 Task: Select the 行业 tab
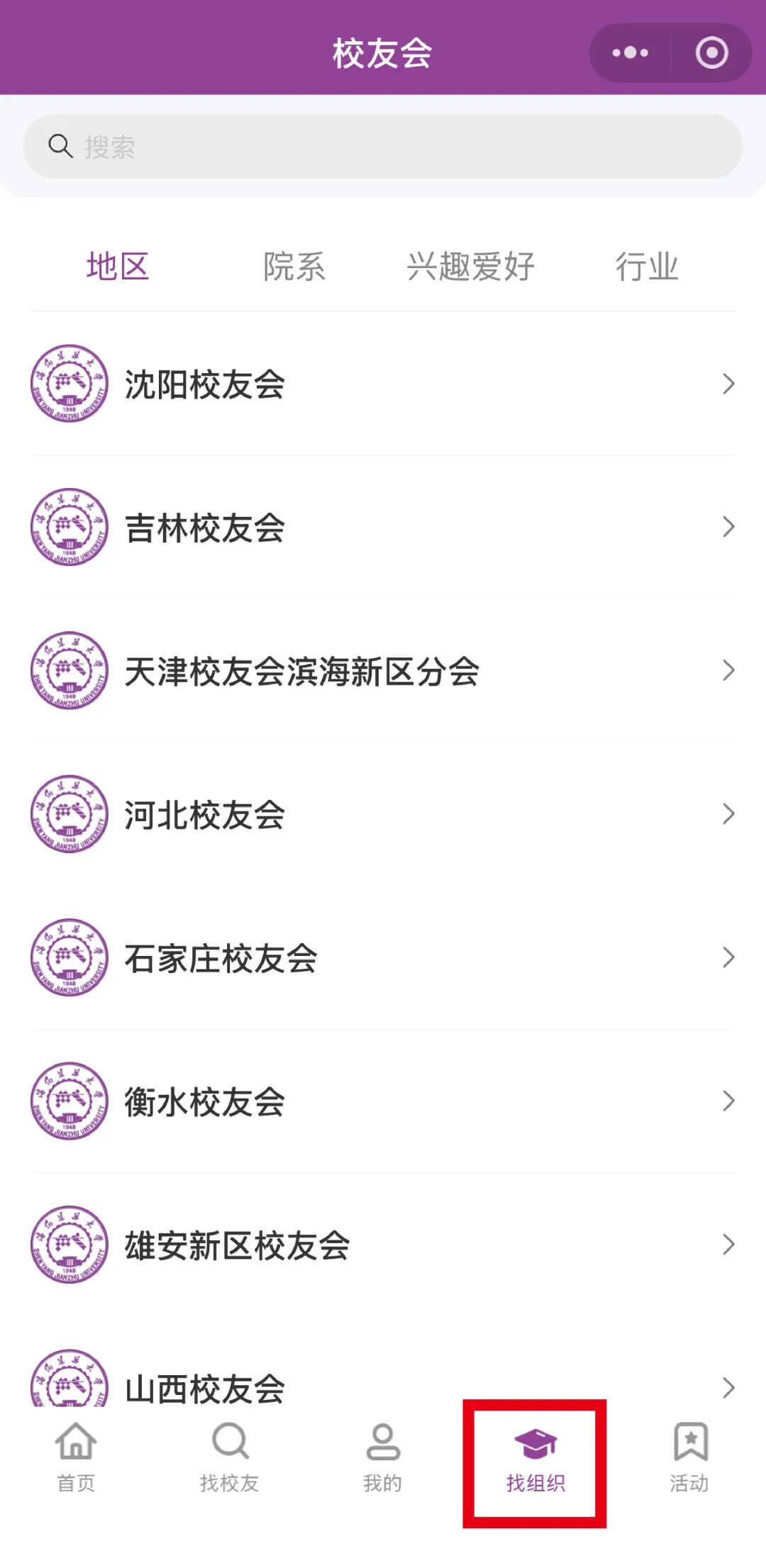tap(646, 267)
